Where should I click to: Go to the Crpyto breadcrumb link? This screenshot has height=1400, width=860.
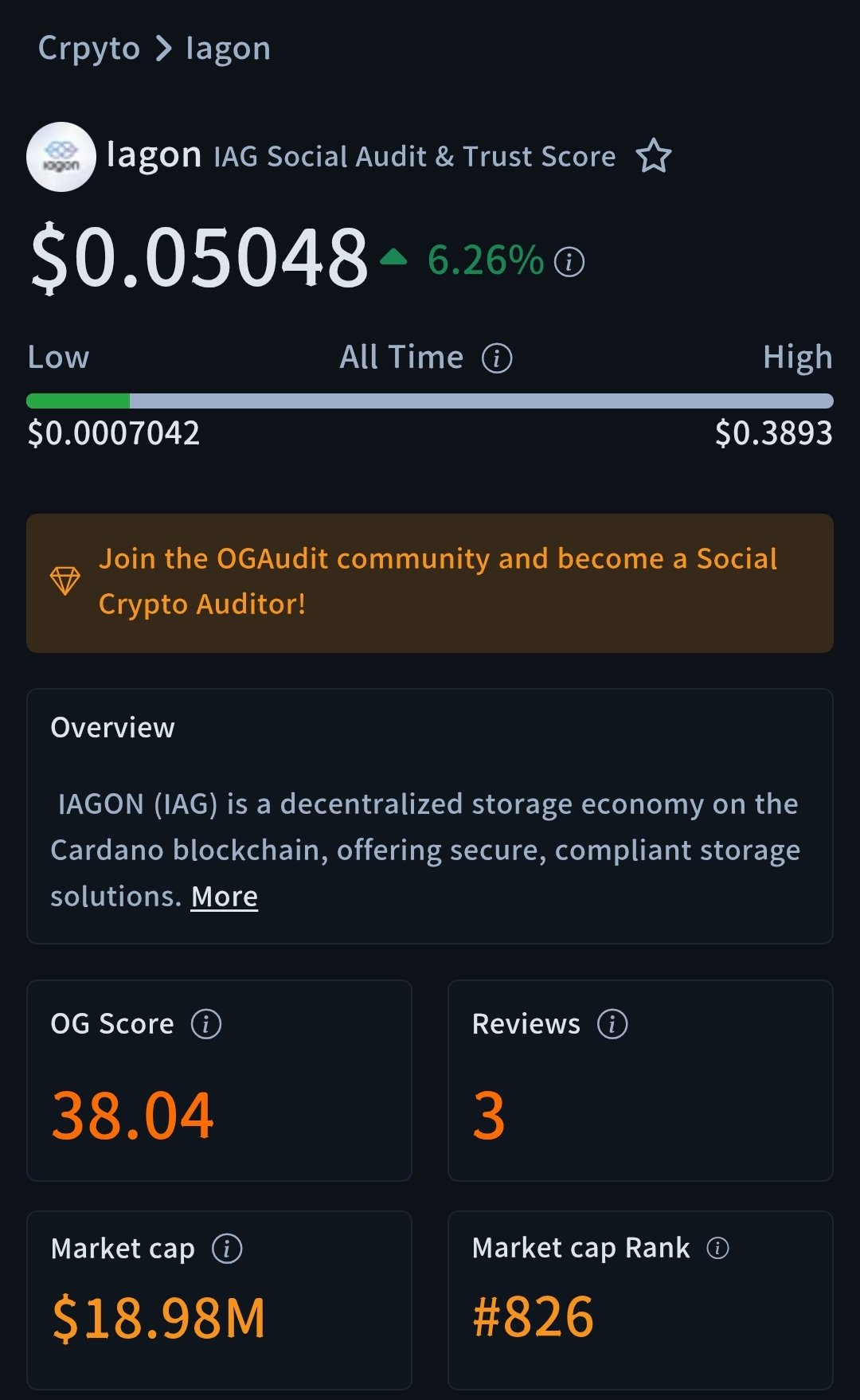pyautogui.click(x=89, y=49)
